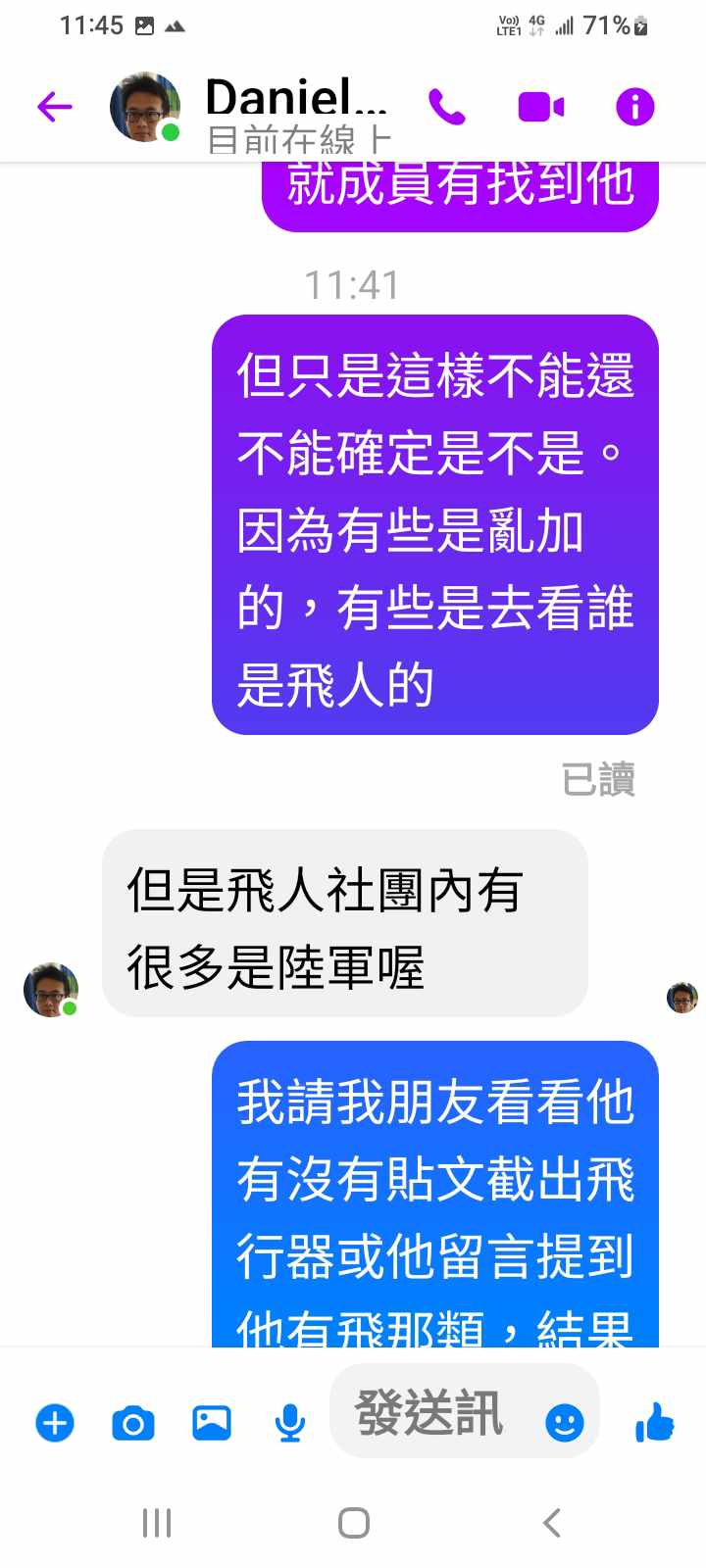Record a voice message with microphone
Screen dimensions: 706x1568
click(290, 1422)
